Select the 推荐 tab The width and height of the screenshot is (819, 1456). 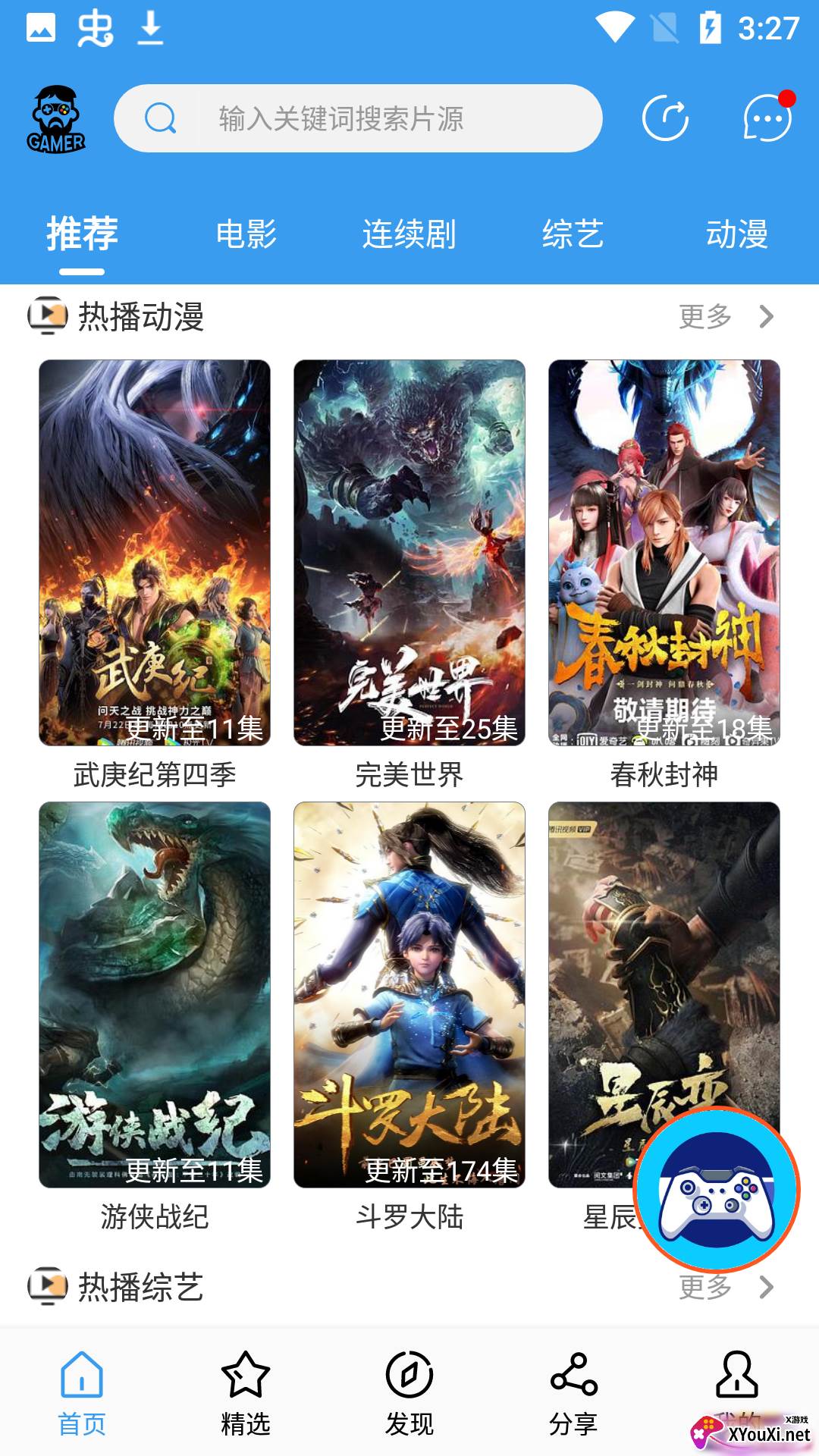82,234
